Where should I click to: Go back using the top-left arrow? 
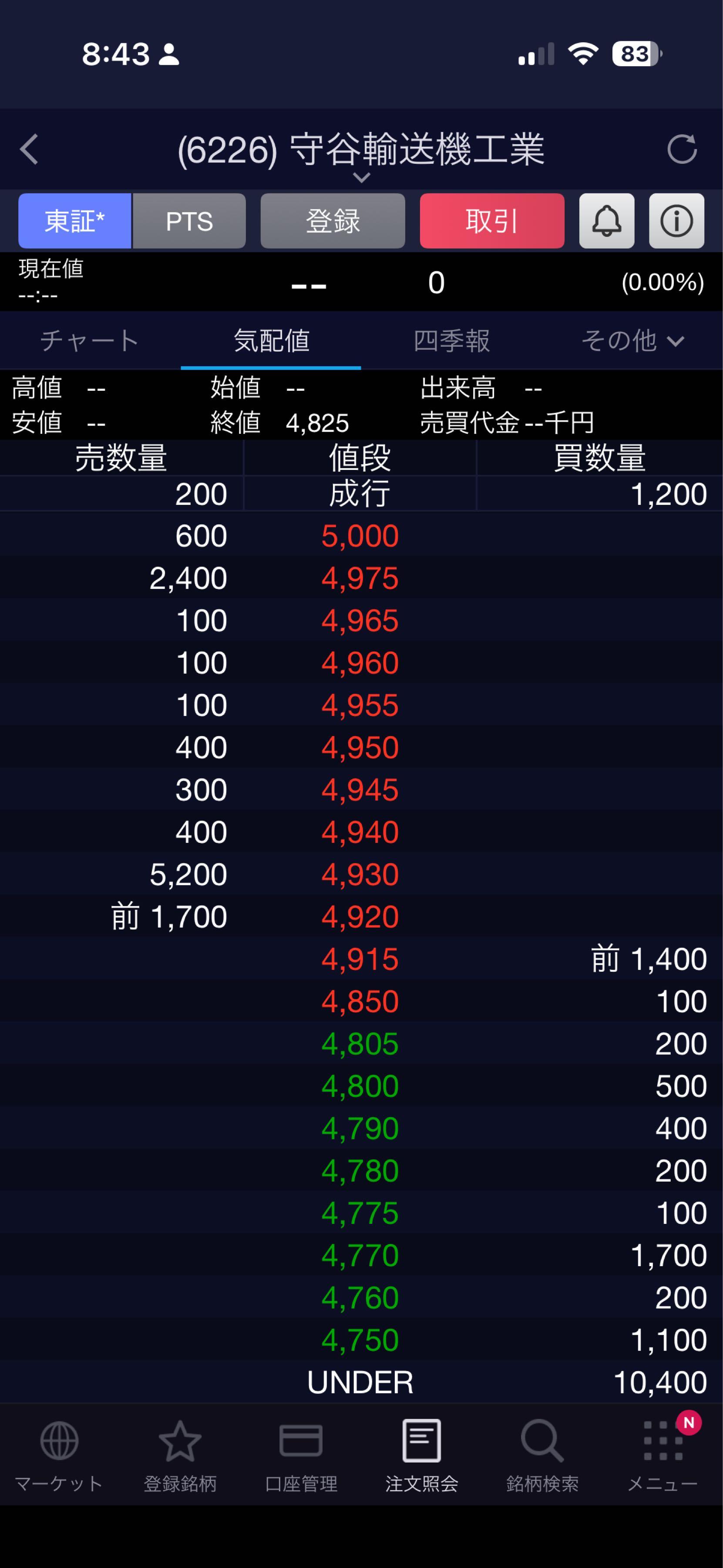[x=29, y=149]
